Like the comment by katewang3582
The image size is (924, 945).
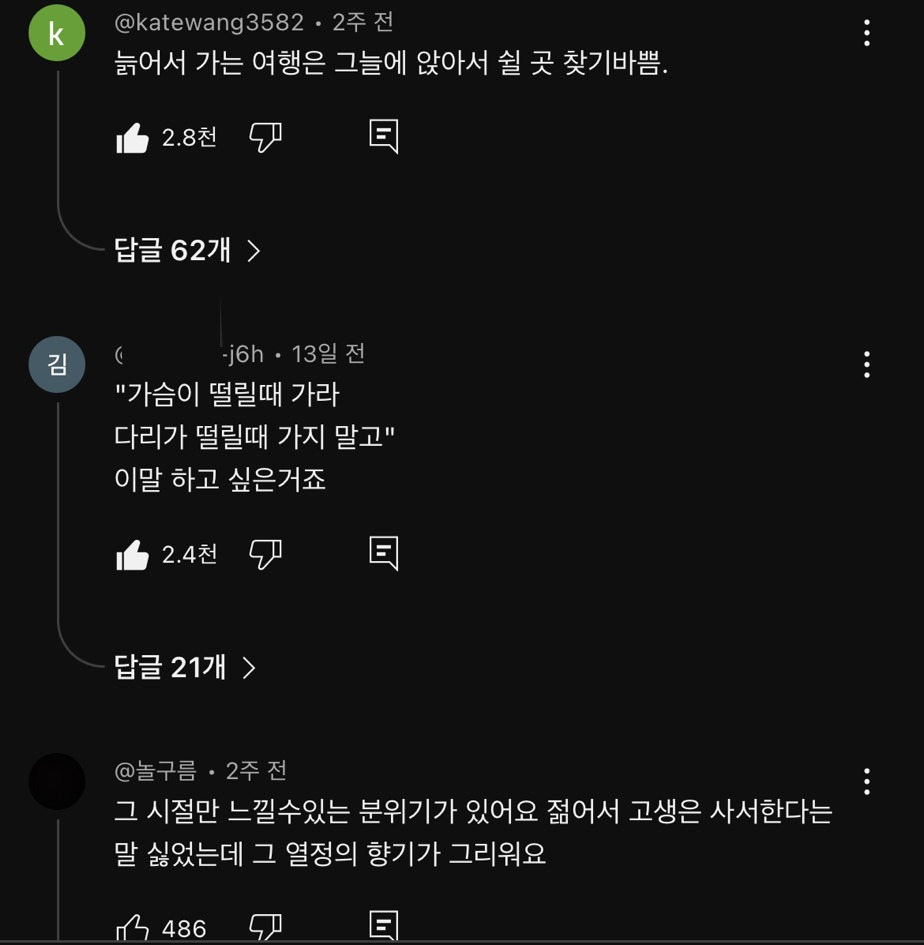coord(133,137)
